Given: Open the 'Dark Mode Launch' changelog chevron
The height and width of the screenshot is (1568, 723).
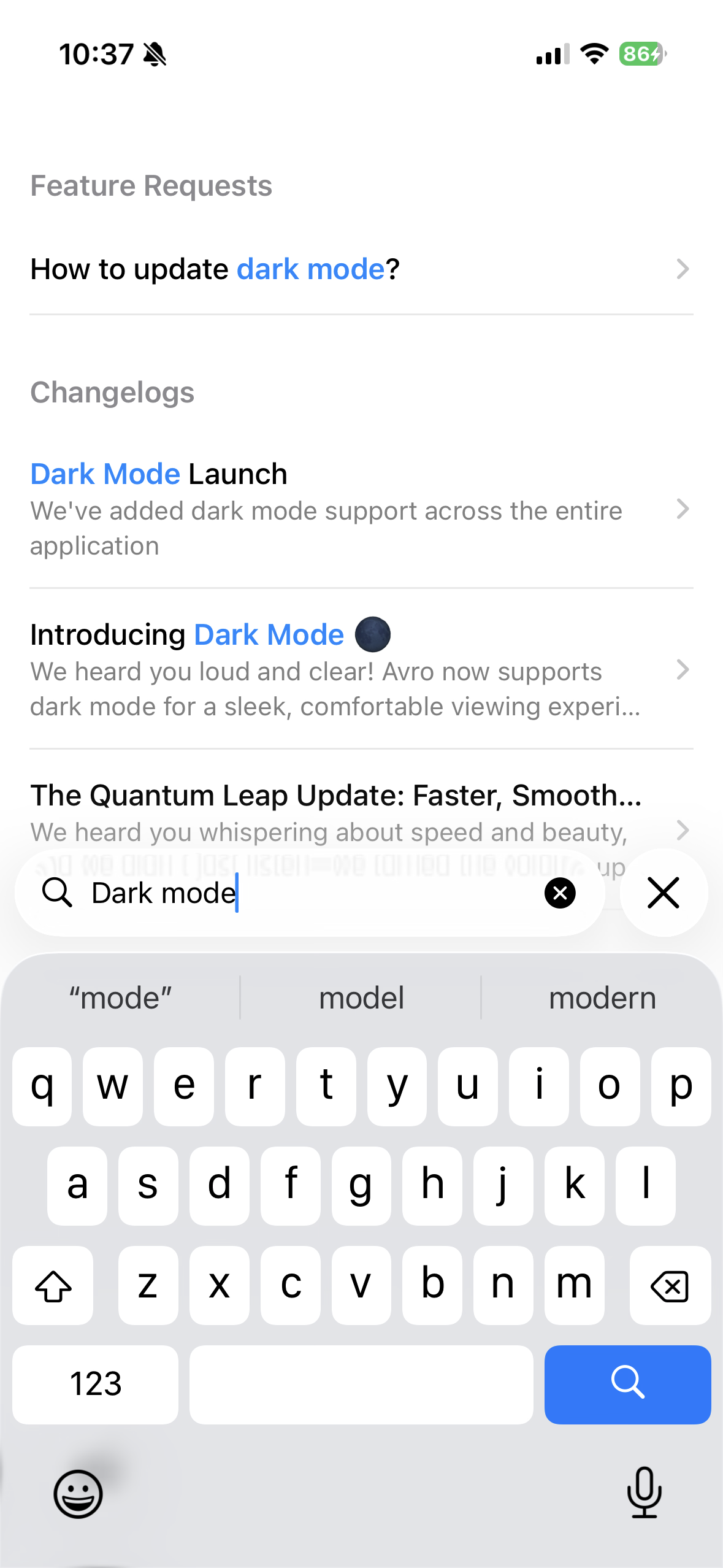Looking at the screenshot, I should pyautogui.click(x=683, y=510).
